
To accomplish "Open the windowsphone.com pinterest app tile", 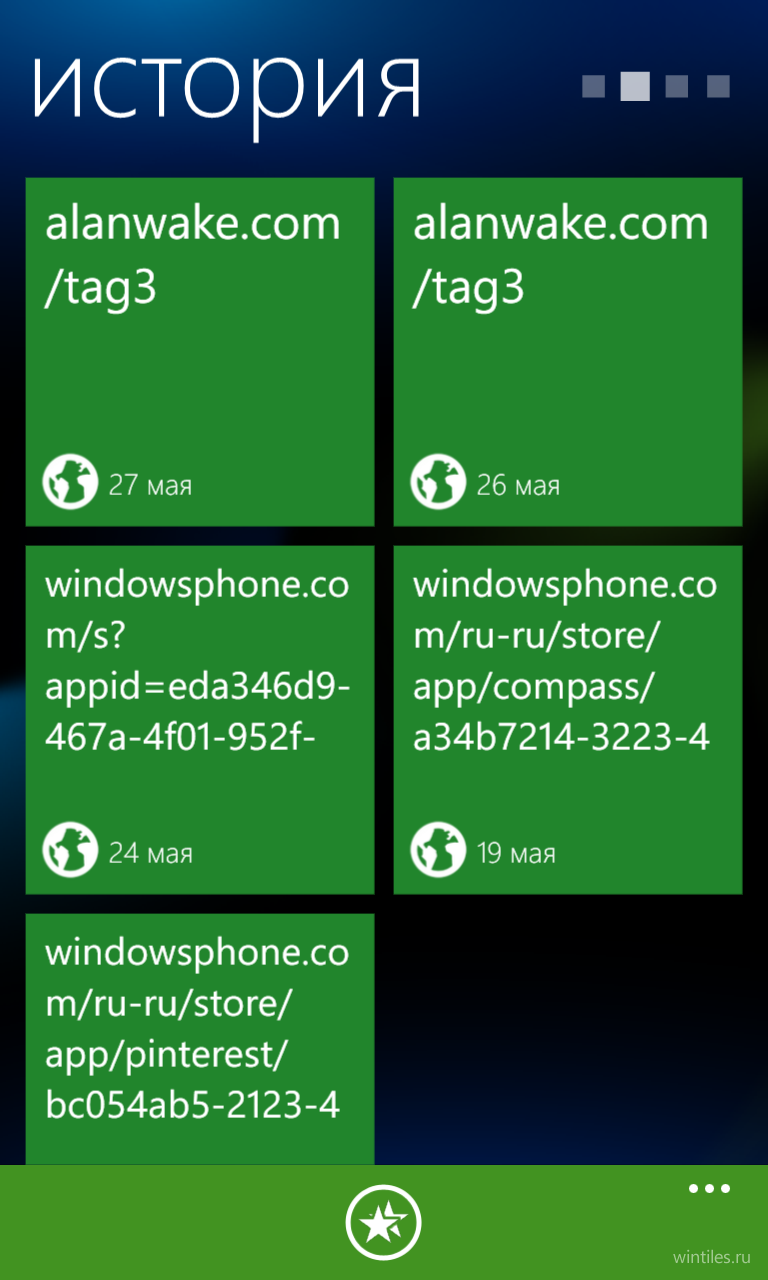I will click(200, 1039).
